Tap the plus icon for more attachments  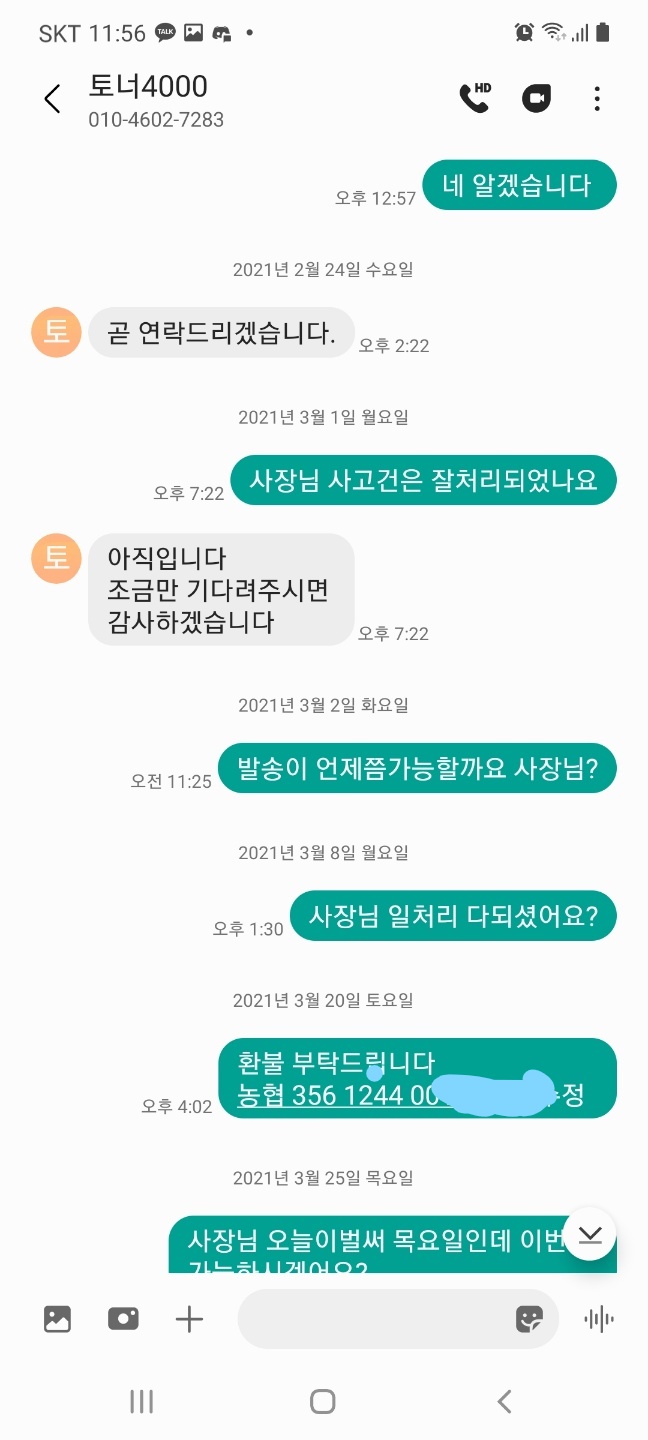tap(189, 1319)
